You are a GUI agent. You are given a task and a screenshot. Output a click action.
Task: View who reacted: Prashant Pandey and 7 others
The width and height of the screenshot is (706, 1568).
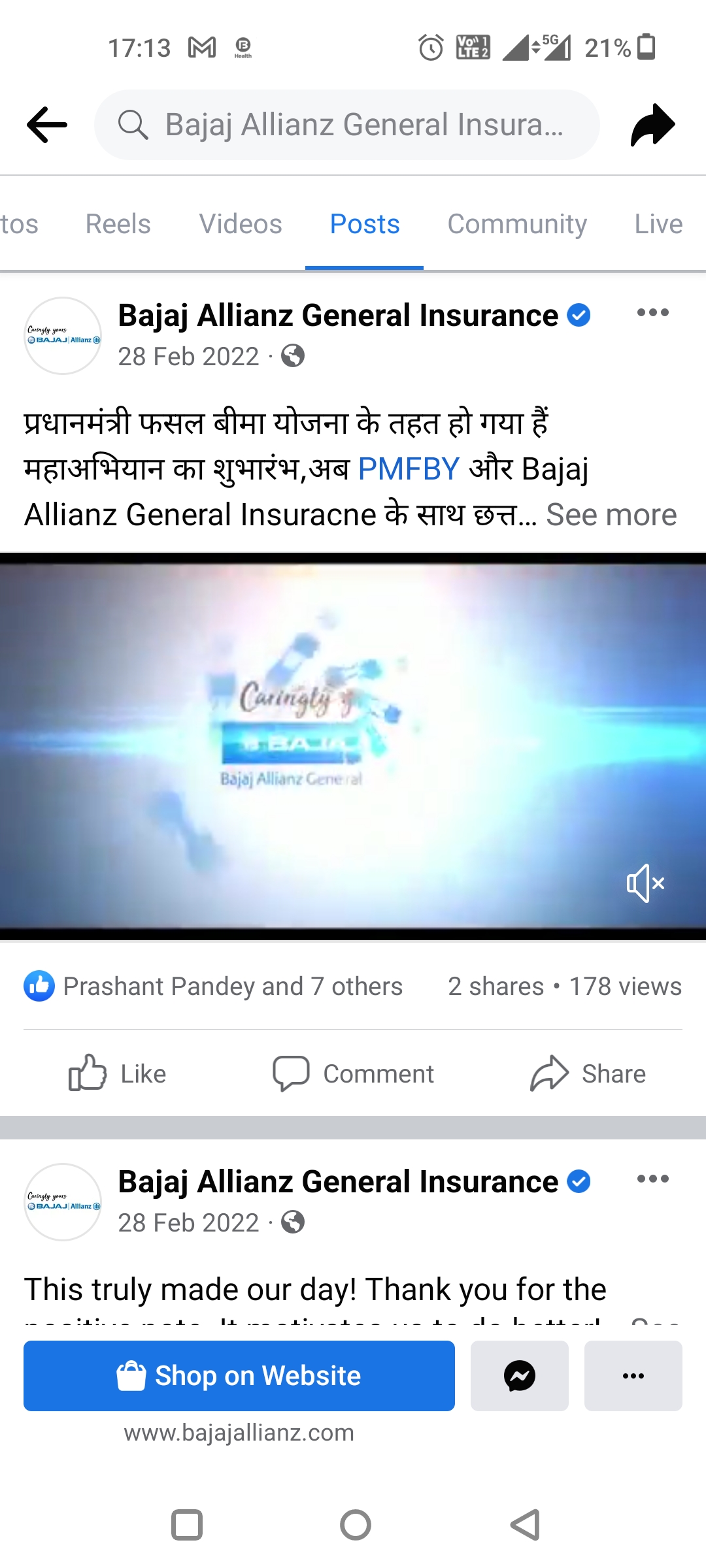click(x=232, y=987)
